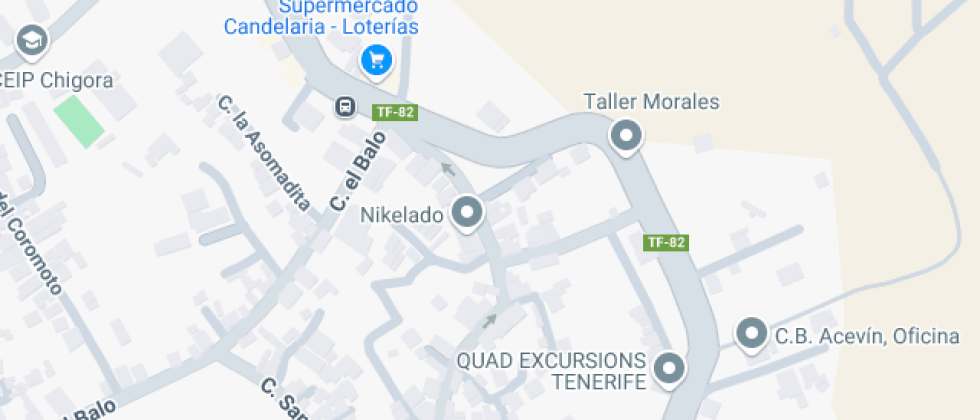Tap the bus stop icon near TF-82

tap(346, 106)
